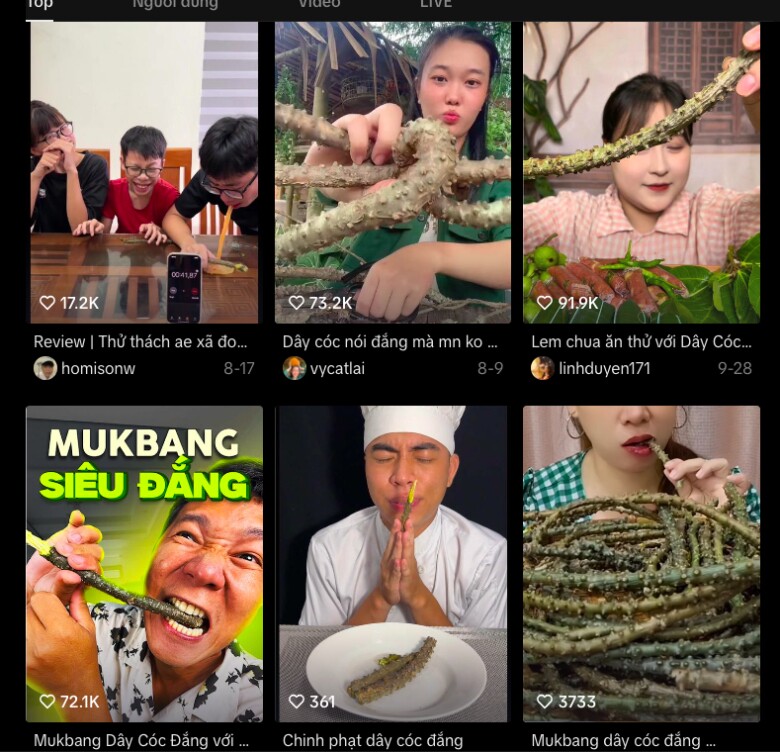Open the "Chinh phạt dây cóc đắng" video
The image size is (780, 752).
click(x=392, y=563)
